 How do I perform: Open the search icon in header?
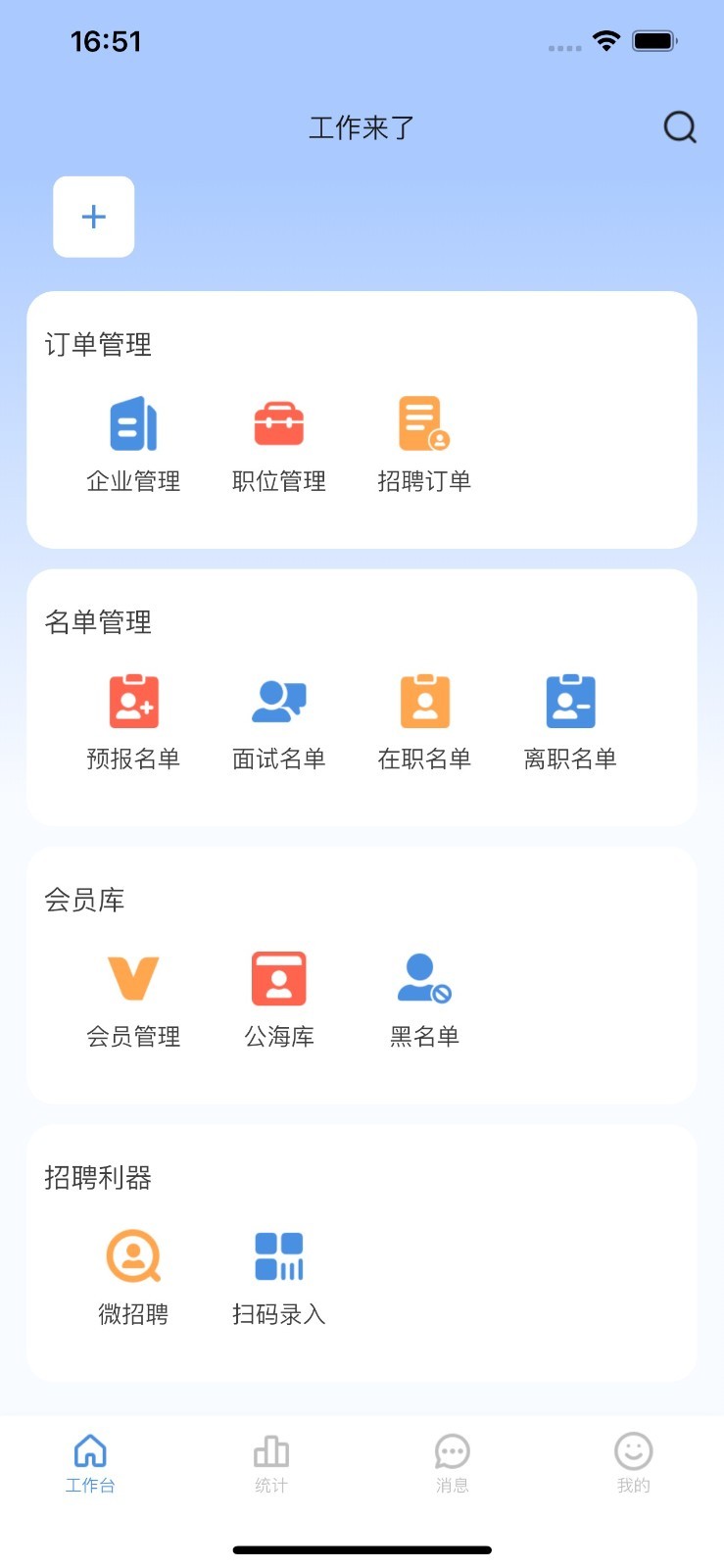click(x=679, y=127)
